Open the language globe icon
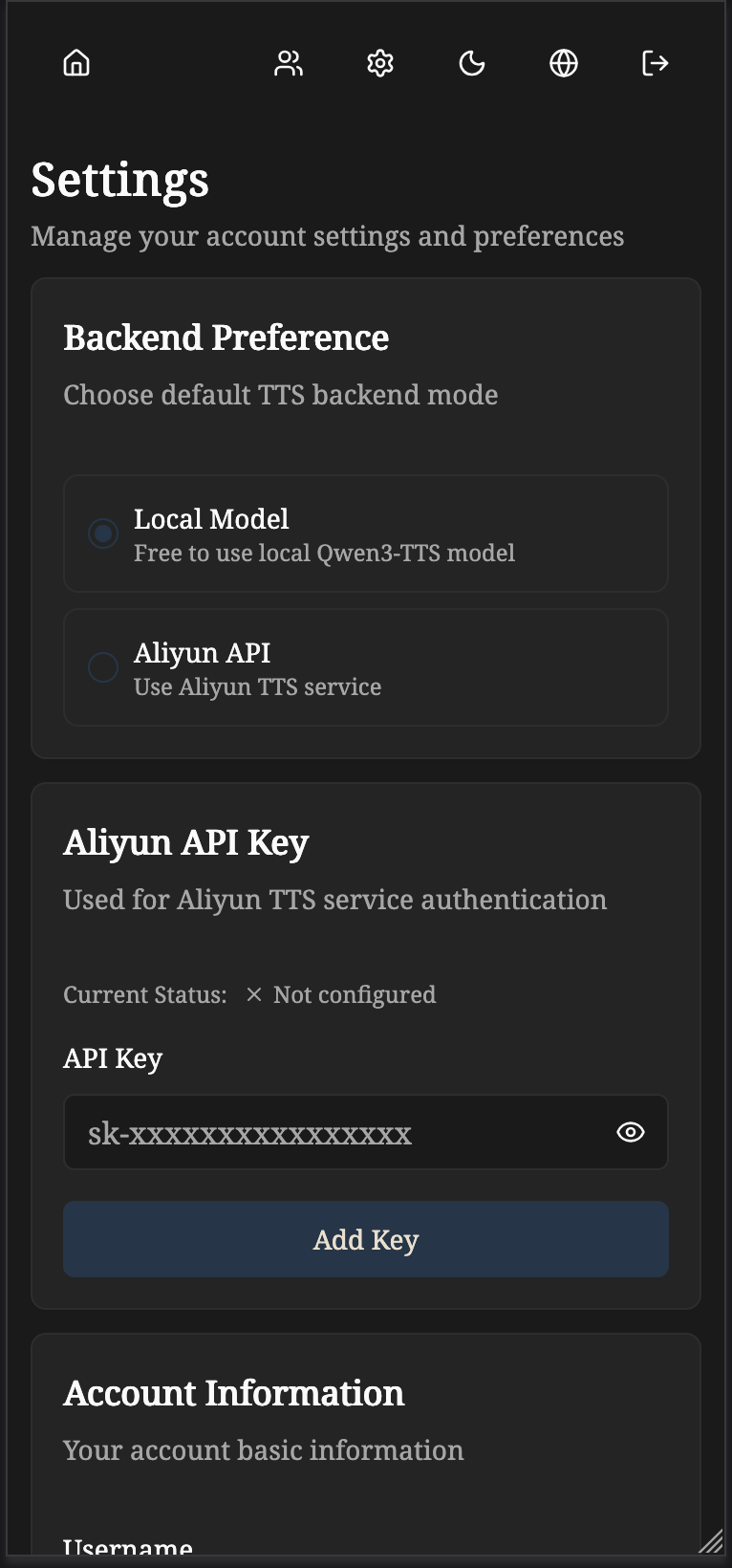Screen dimensions: 732x1568 click(x=563, y=63)
